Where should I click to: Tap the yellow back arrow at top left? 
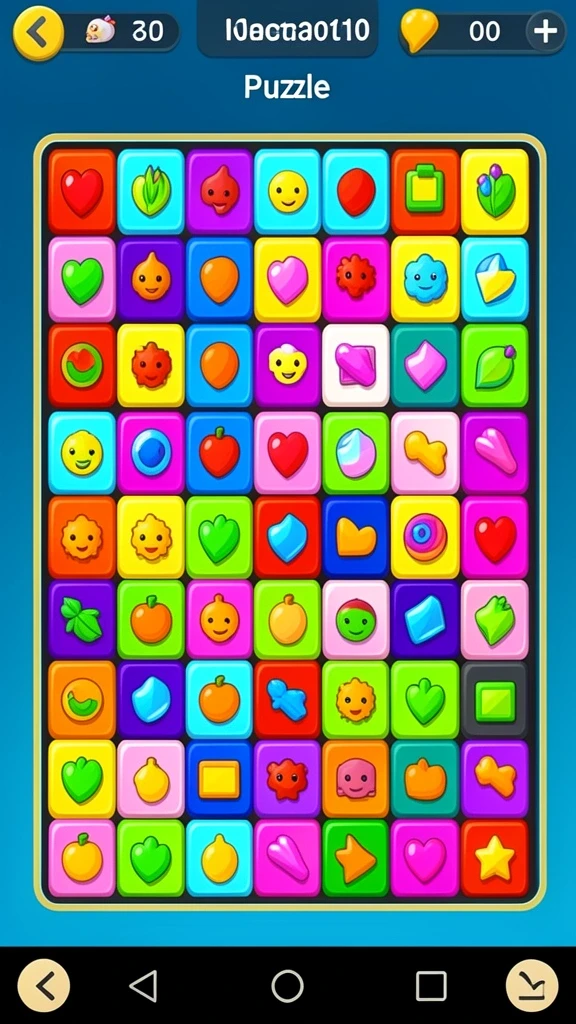pos(39,31)
